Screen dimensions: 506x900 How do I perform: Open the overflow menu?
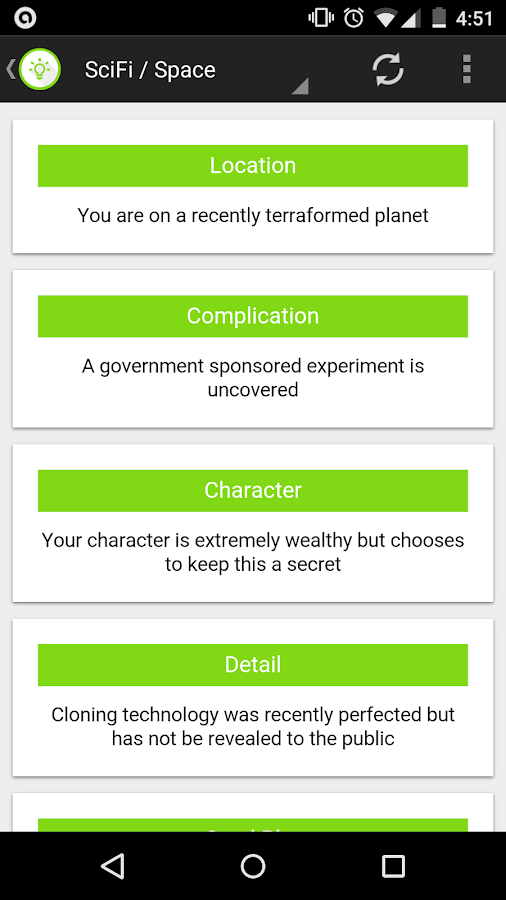click(466, 69)
